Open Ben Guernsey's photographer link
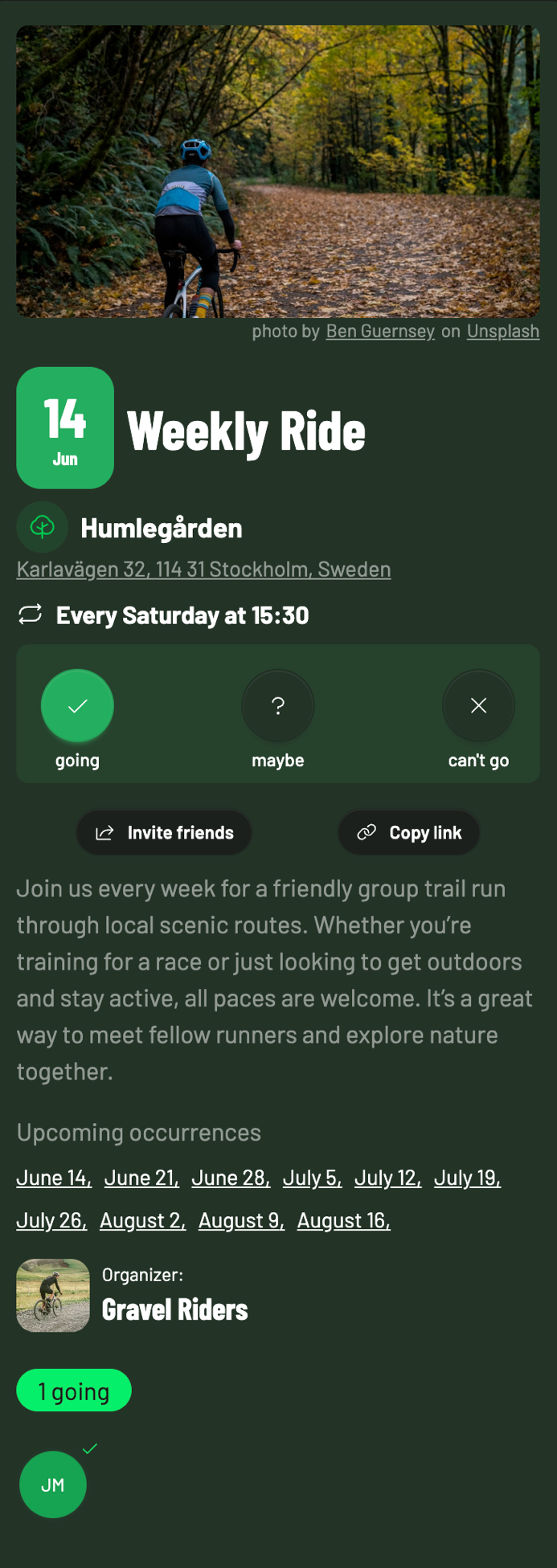The height and width of the screenshot is (1568, 557). 380,331
